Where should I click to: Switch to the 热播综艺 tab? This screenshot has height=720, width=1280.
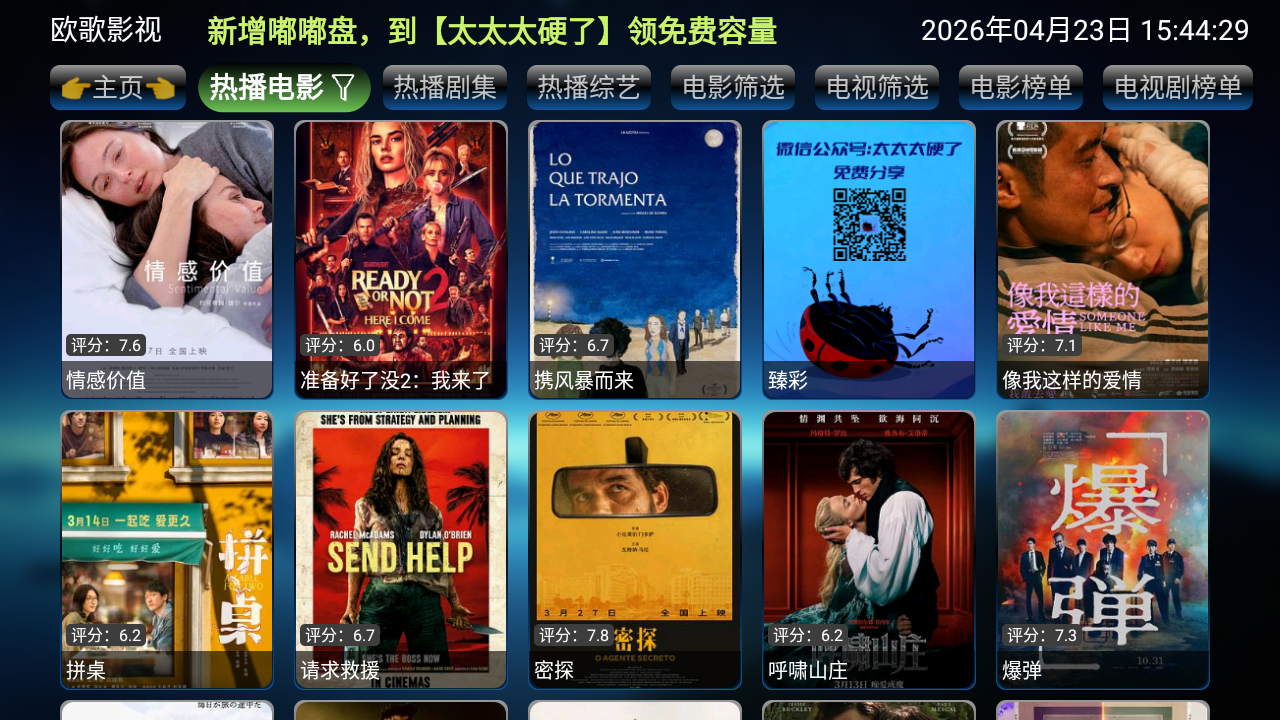point(588,88)
